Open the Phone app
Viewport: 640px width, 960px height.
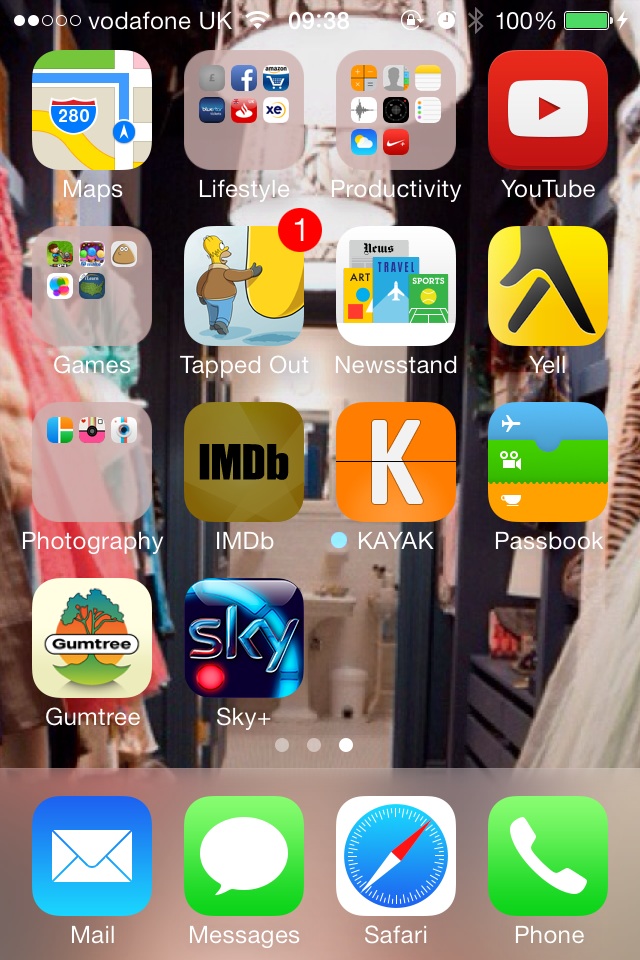tap(548, 856)
